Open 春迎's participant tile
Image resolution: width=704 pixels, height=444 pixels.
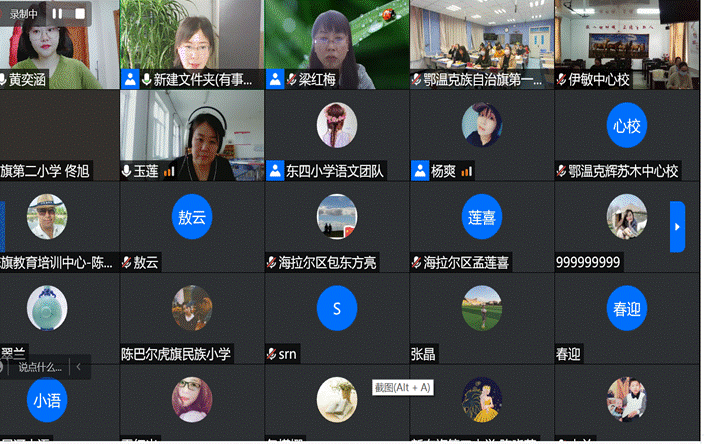coord(626,313)
